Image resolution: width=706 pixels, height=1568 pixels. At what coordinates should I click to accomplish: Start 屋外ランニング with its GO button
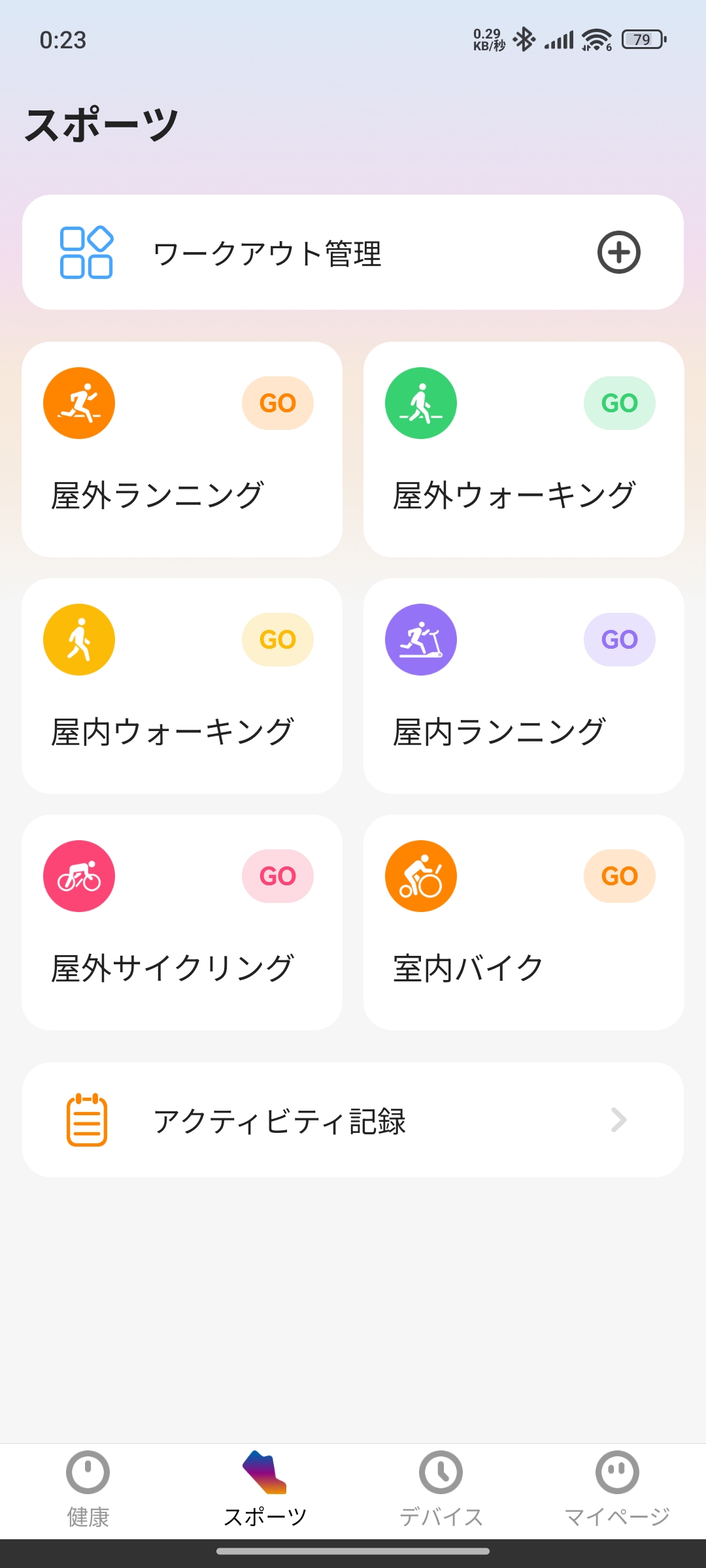pos(278,403)
